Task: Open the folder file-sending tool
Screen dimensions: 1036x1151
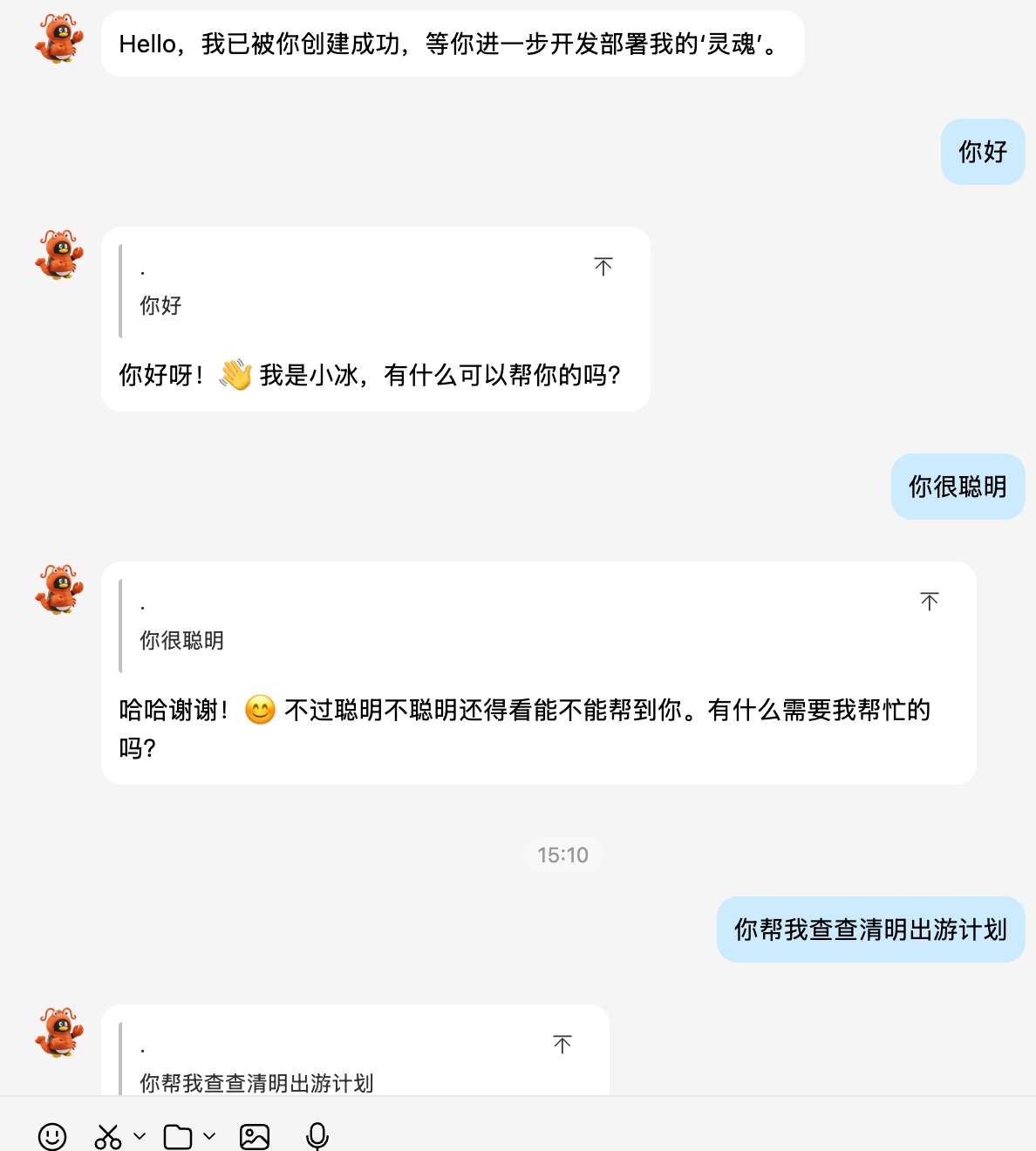Action: point(180,1137)
